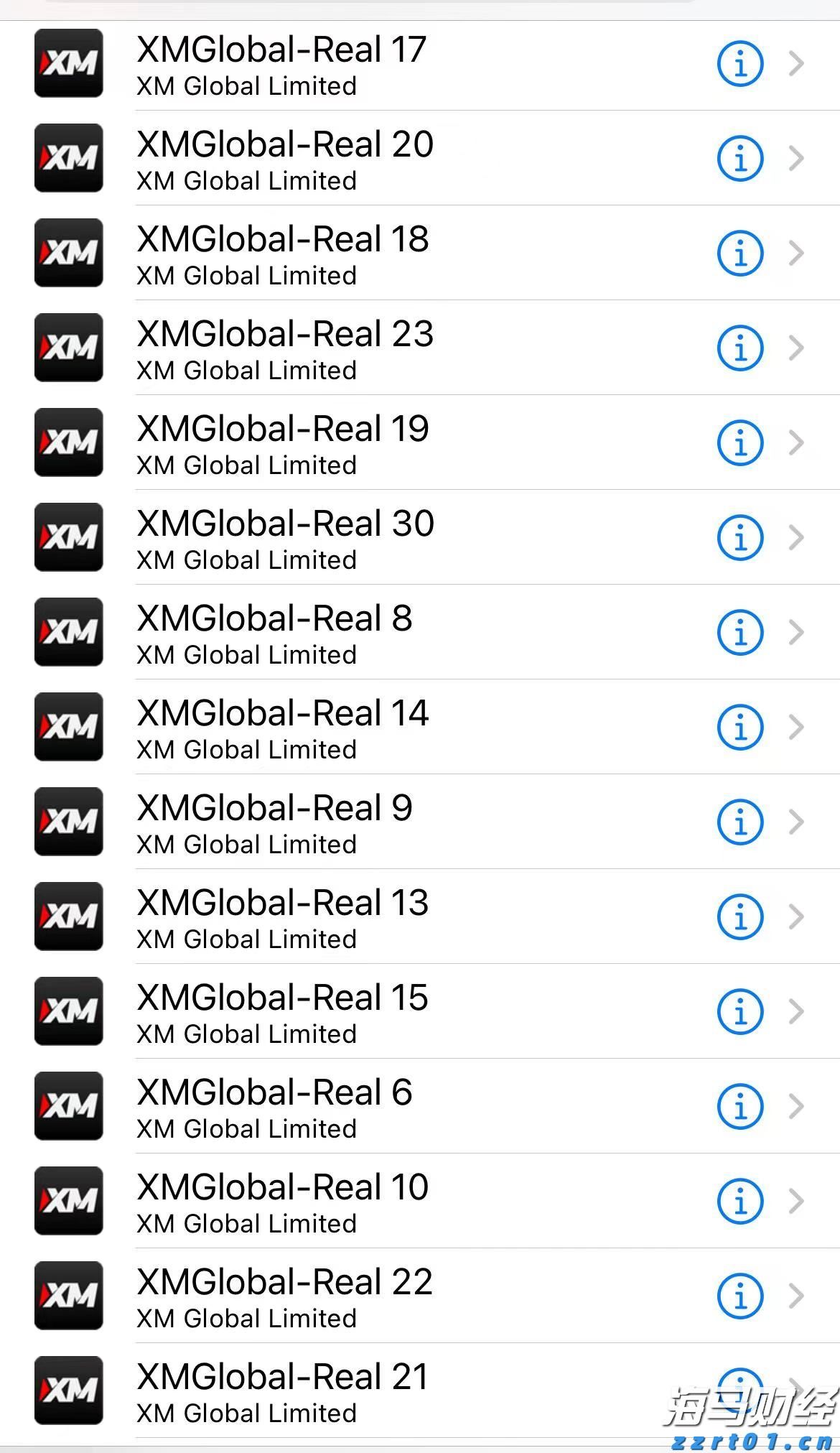Tap the XM logo beside XMGlobal-Real 13
Image resolution: width=840 pixels, height=1453 pixels.
click(x=68, y=916)
